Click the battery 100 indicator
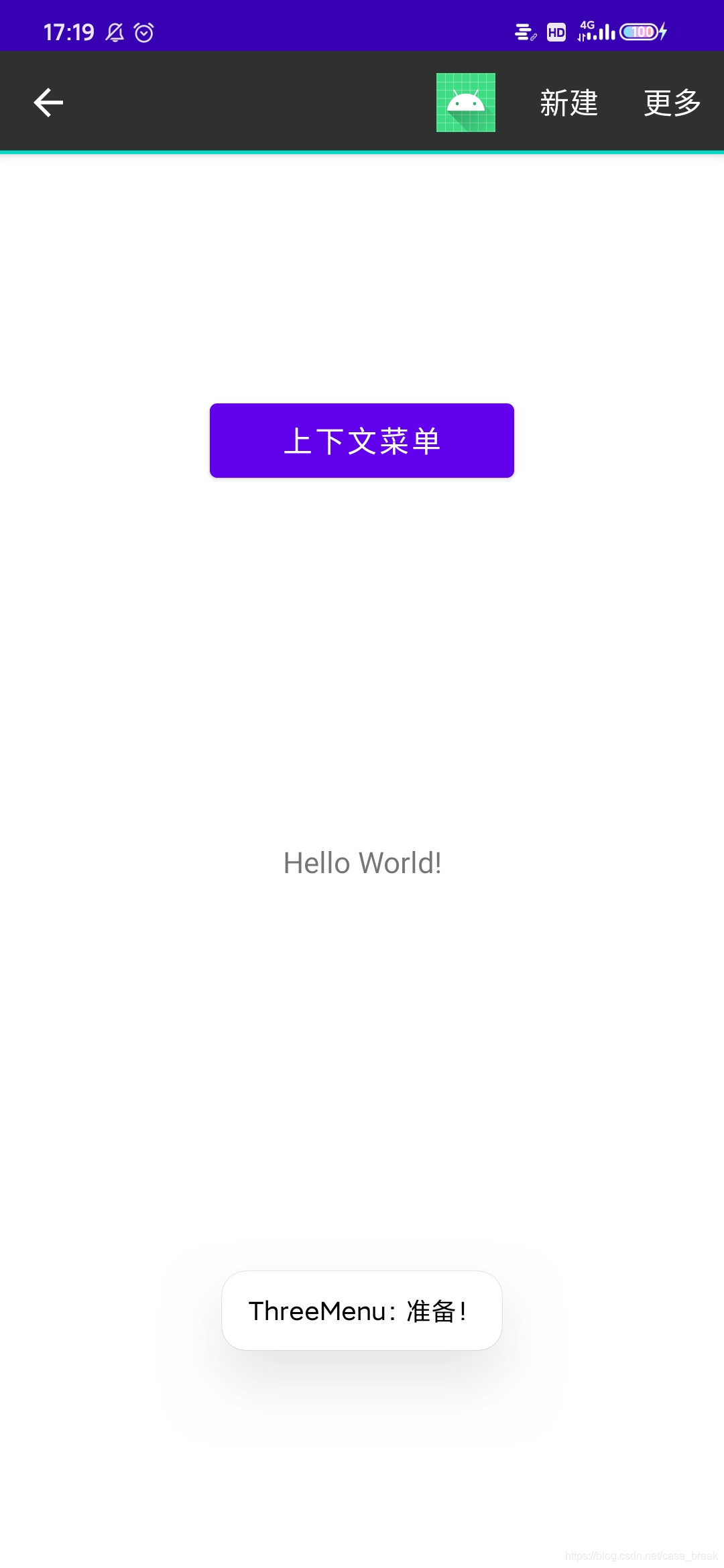The width and height of the screenshot is (724, 1568). point(638,31)
